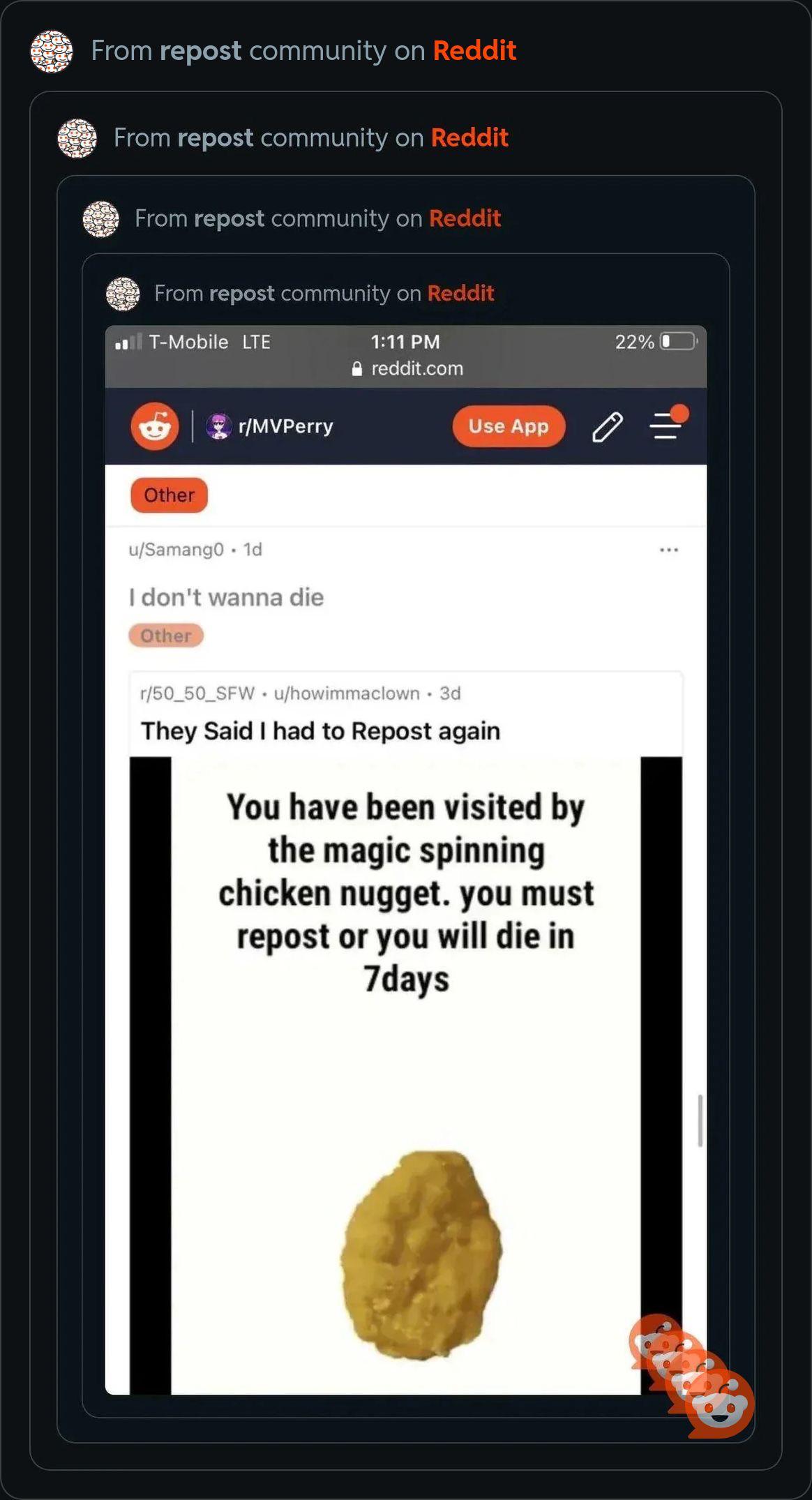Toggle the faded Other flair under the title
Image resolution: width=812 pixels, height=1500 pixels.
[x=166, y=636]
